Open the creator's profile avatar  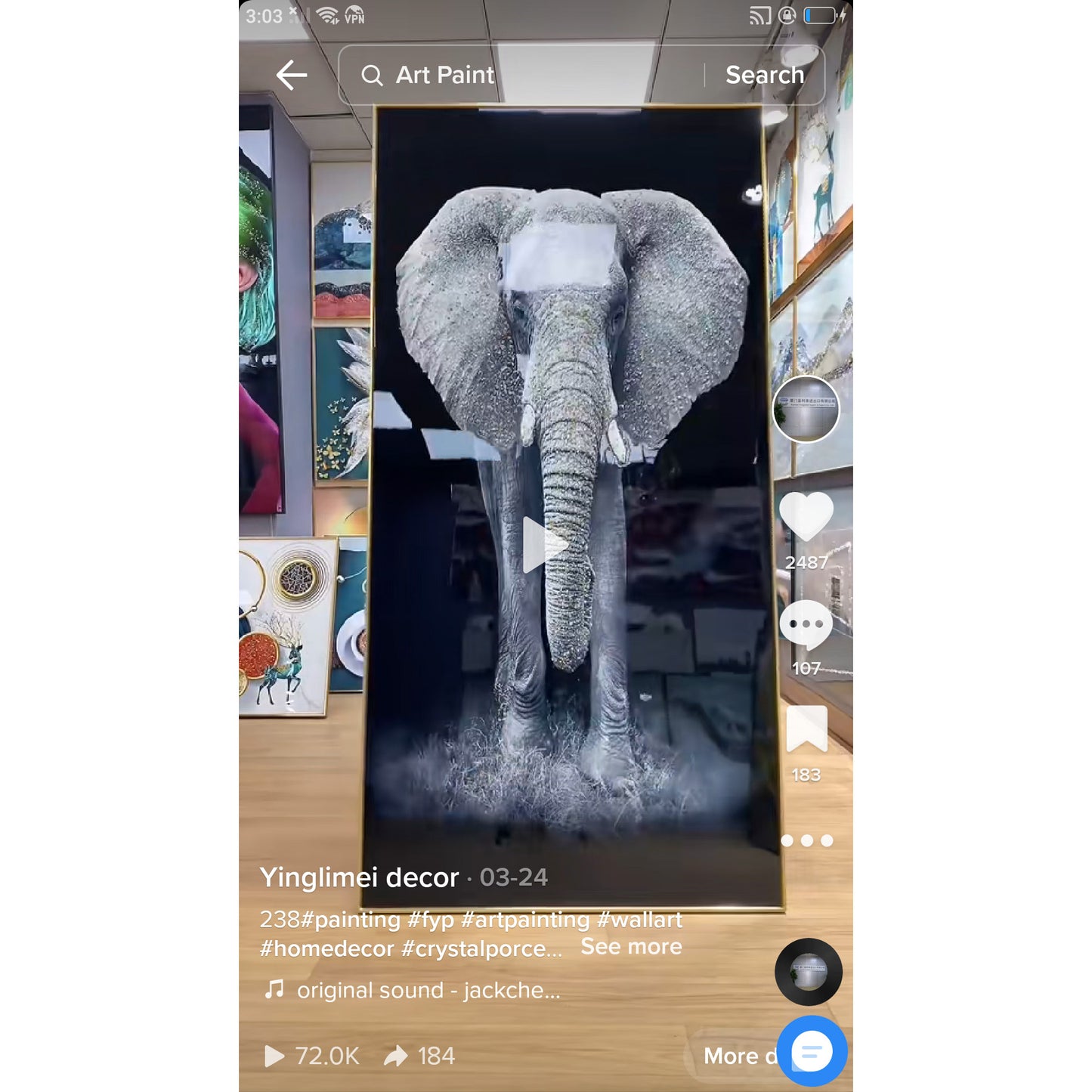806,410
